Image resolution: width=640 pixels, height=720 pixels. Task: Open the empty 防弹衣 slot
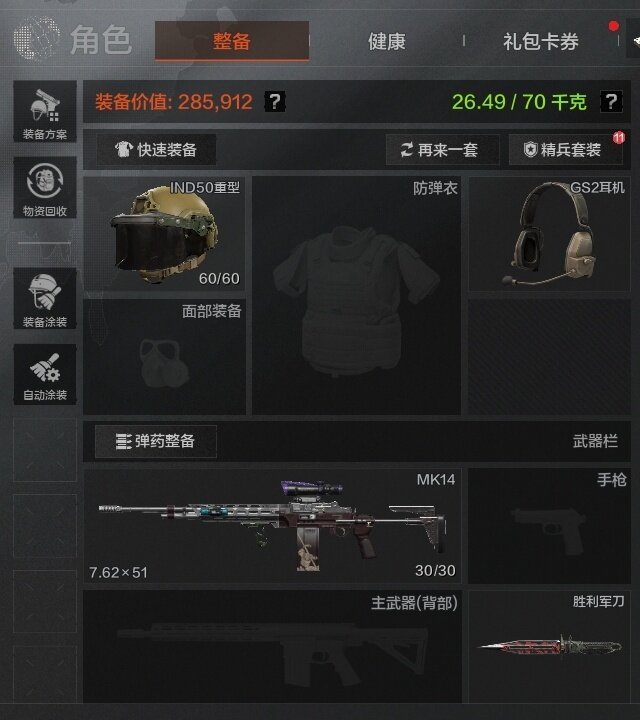pyautogui.click(x=356, y=295)
